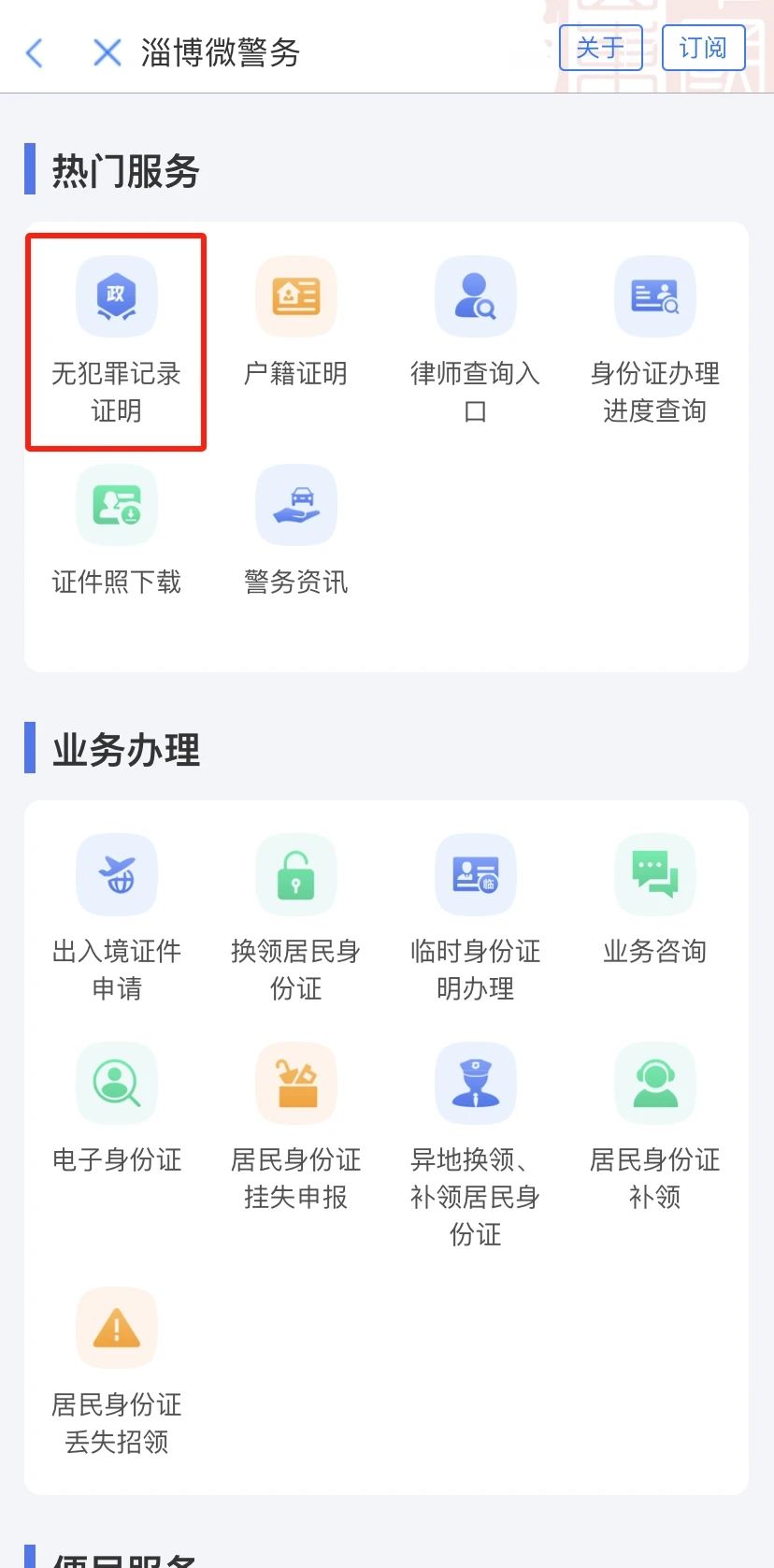The width and height of the screenshot is (774, 1568).
Task: Open 证件照下载
Action: tap(116, 531)
